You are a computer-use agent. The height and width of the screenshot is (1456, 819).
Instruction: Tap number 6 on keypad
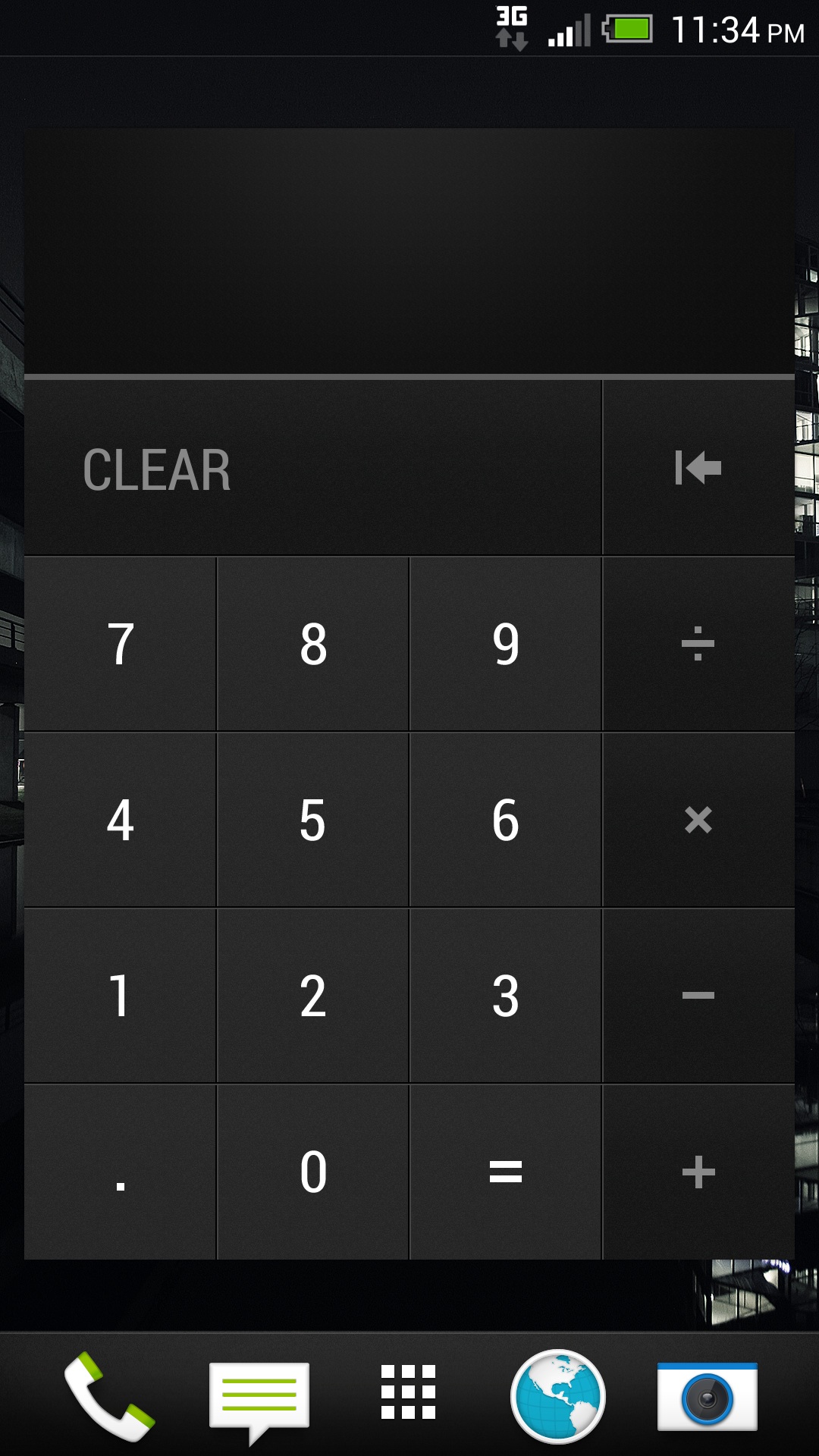tap(505, 820)
